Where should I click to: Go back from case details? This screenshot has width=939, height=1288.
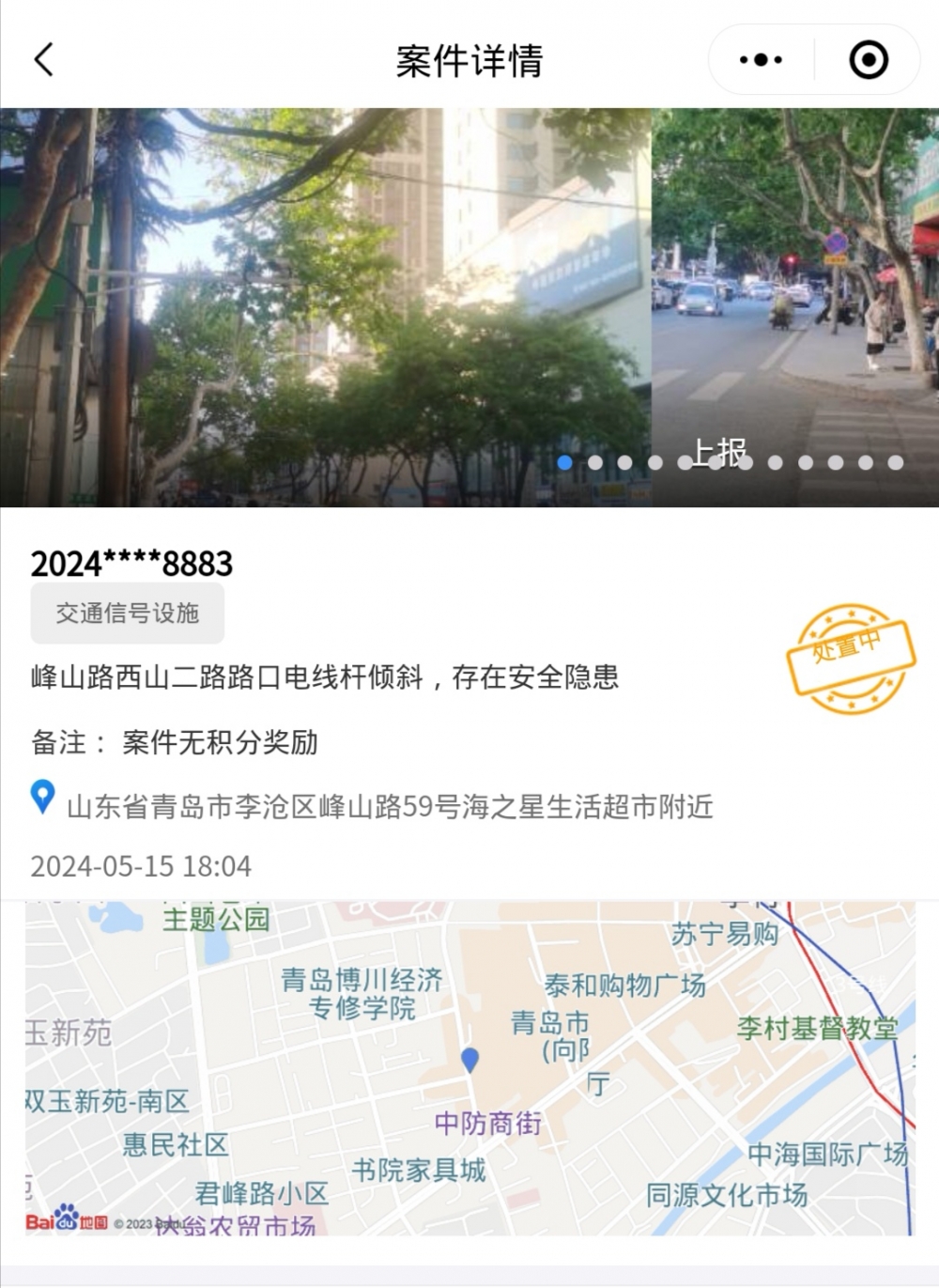click(x=44, y=60)
